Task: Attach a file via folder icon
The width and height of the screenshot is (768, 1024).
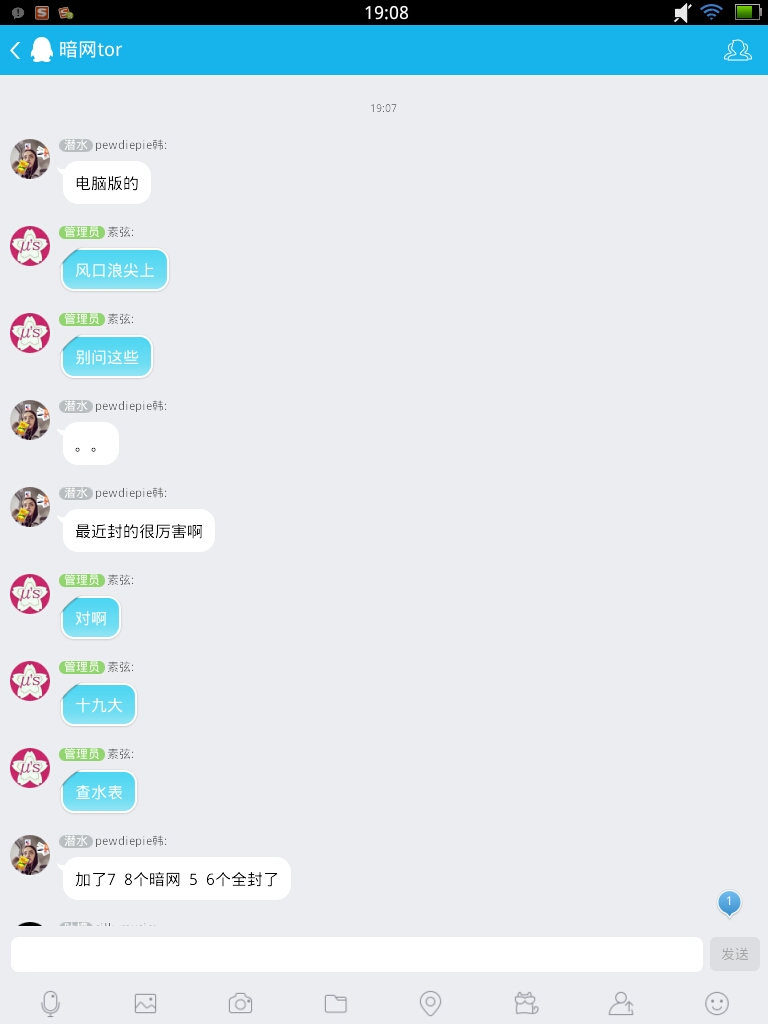Action: pos(335,1003)
